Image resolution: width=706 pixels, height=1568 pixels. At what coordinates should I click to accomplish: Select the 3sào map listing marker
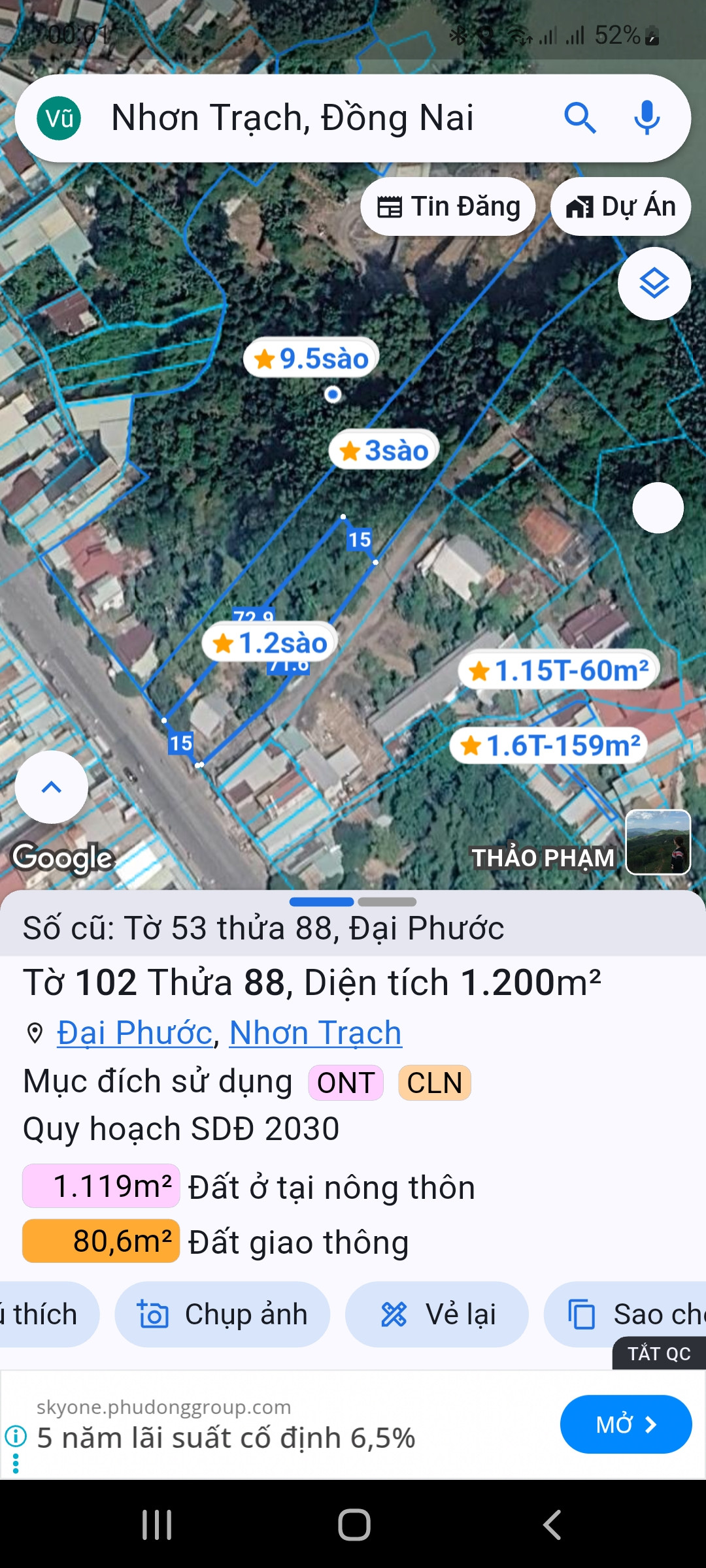(384, 450)
